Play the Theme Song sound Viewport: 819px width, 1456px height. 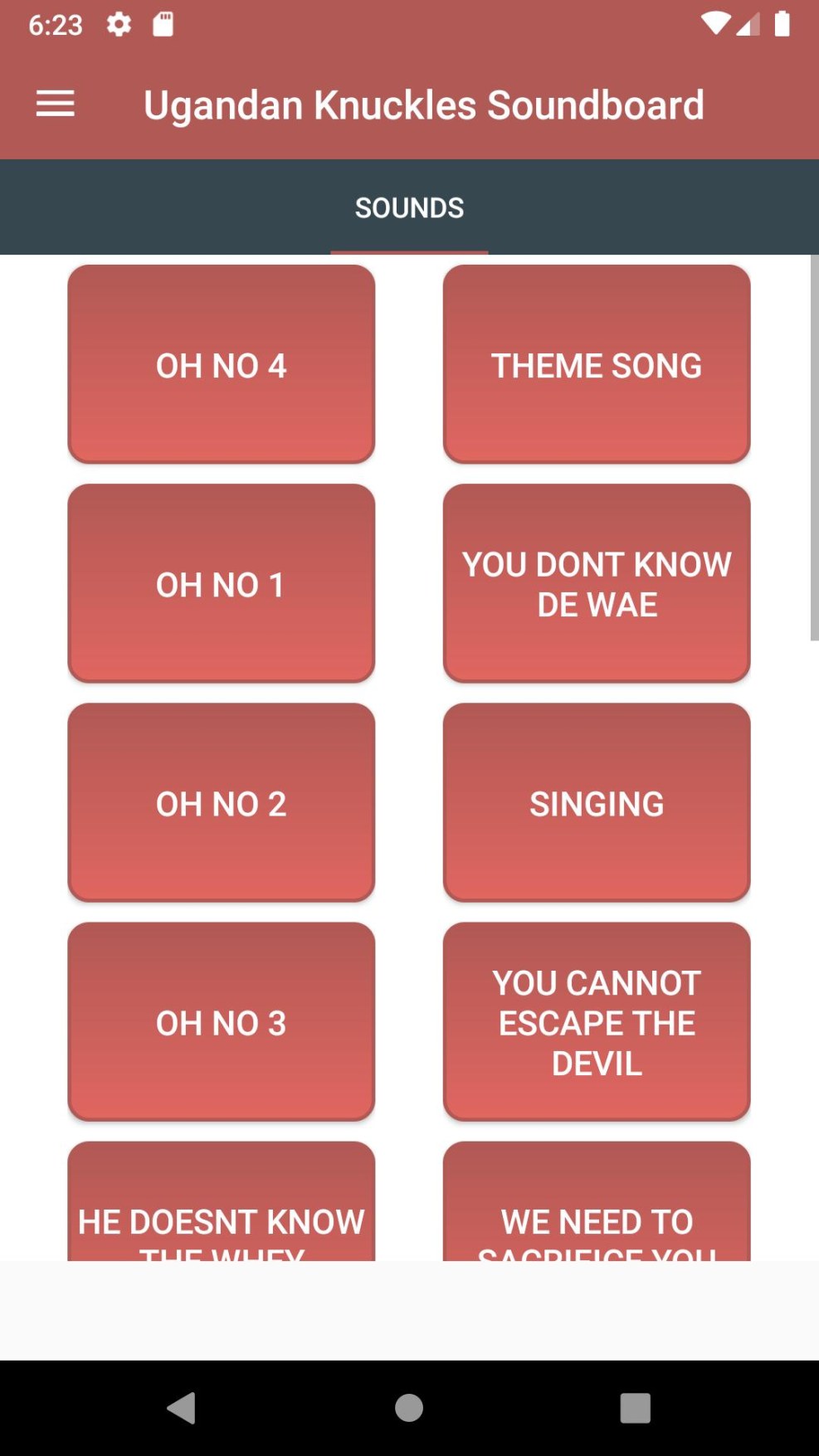click(x=596, y=364)
